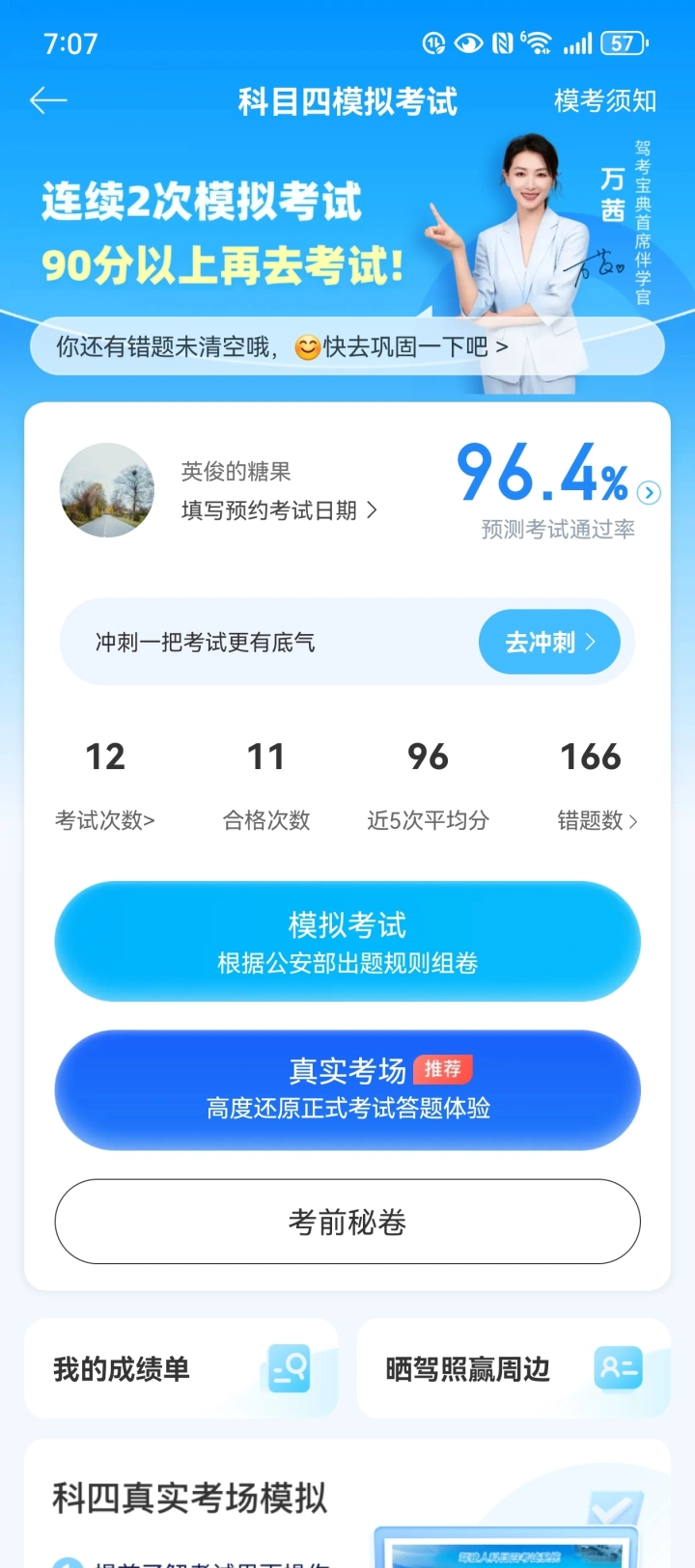The width and height of the screenshot is (695, 1568).
Task: Start 模拟考试 mock exam
Action: click(347, 941)
